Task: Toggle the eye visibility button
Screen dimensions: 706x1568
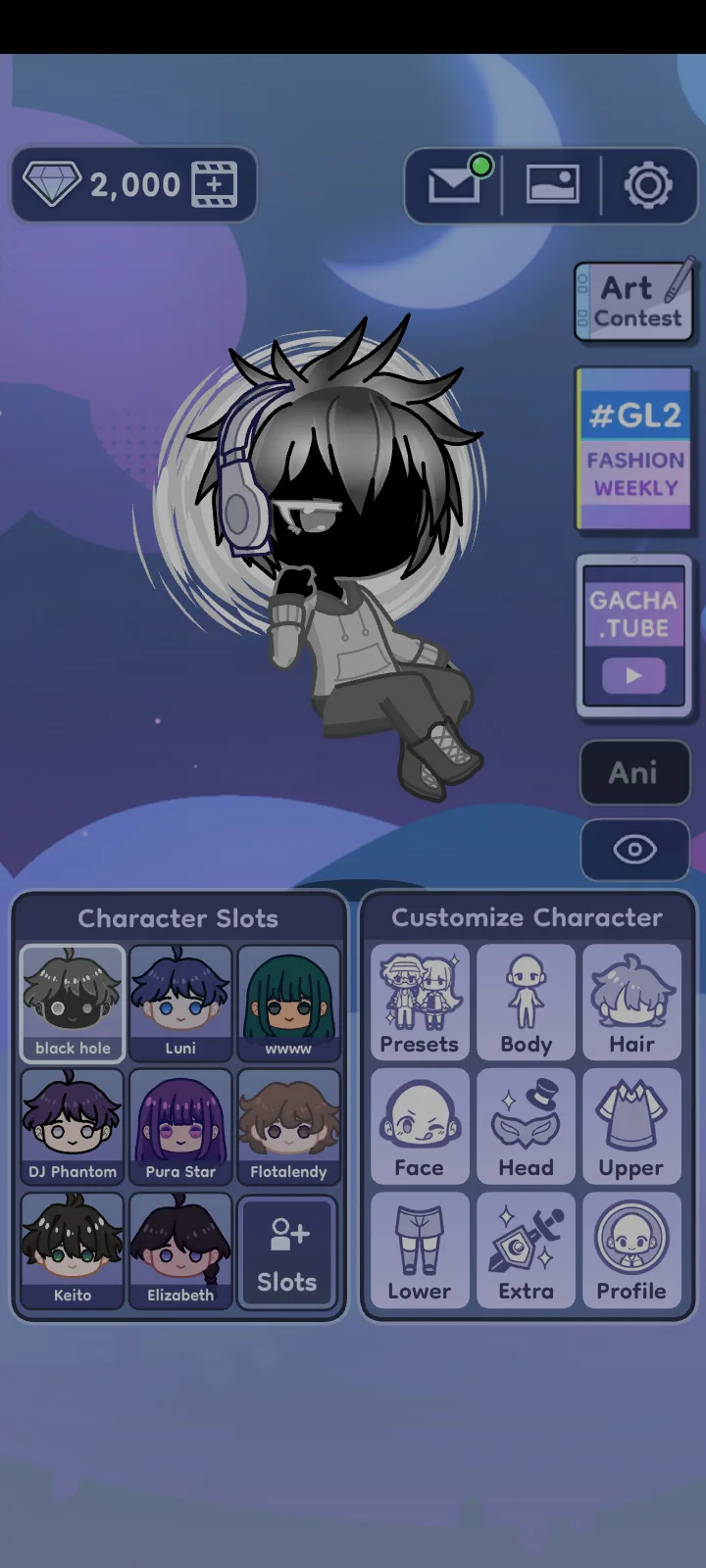Action: click(x=634, y=850)
